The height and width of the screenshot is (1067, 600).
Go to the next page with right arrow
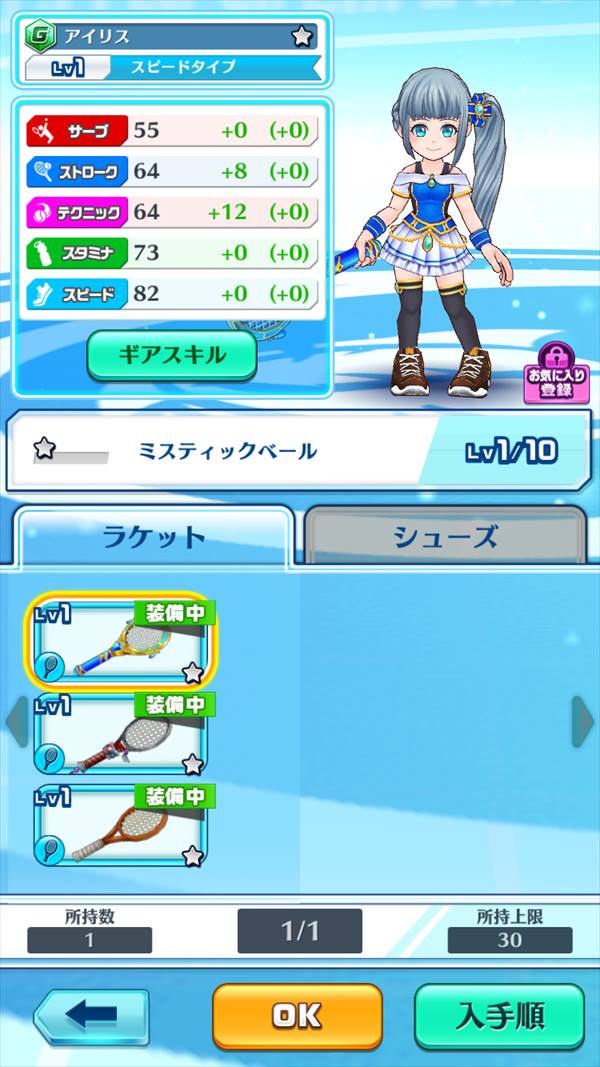[x=582, y=720]
